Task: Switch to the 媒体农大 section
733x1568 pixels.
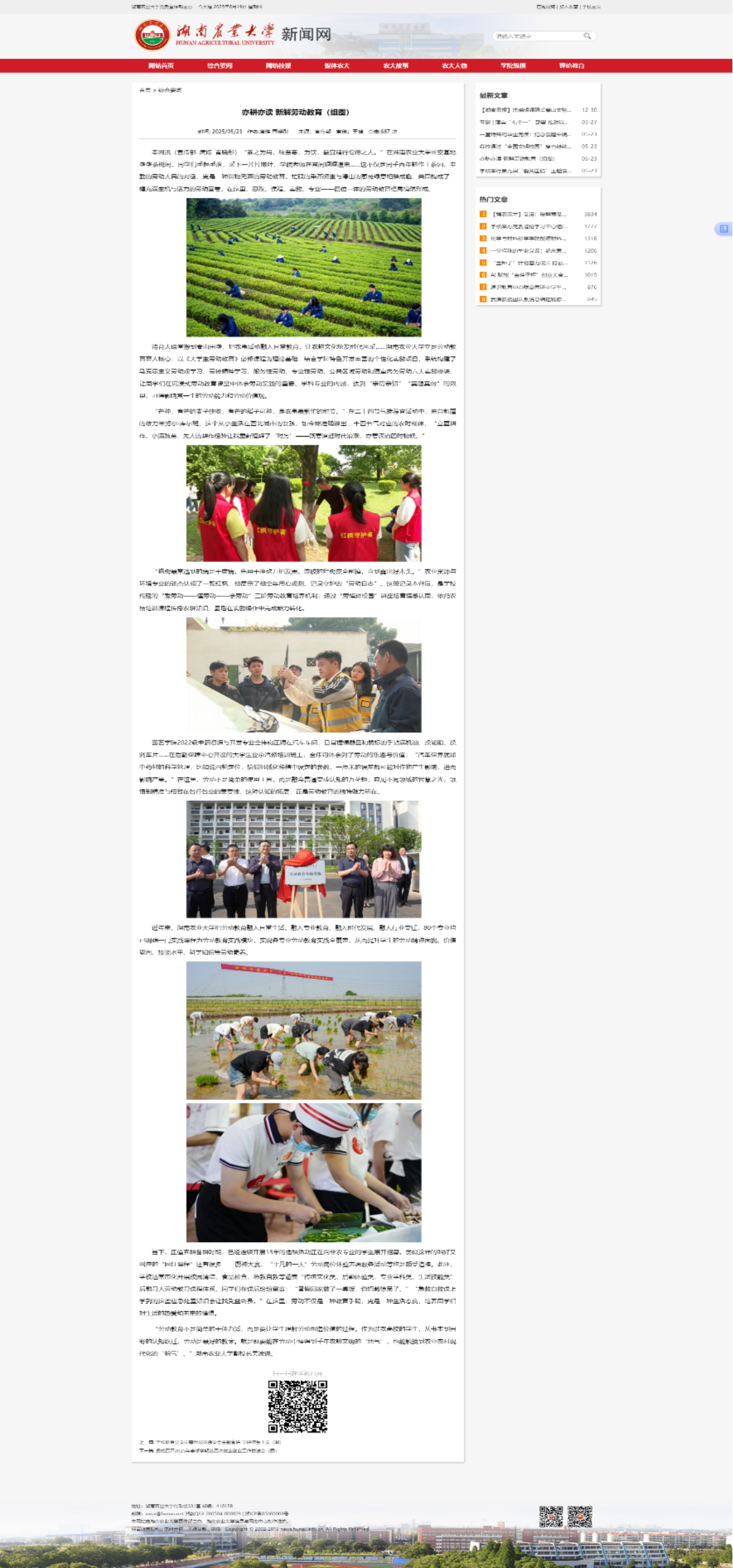Action: [337, 66]
